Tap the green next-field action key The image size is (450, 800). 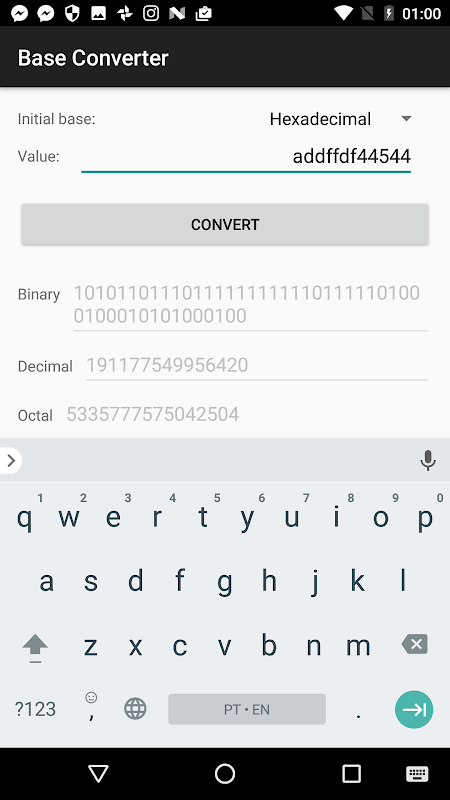pyautogui.click(x=414, y=709)
